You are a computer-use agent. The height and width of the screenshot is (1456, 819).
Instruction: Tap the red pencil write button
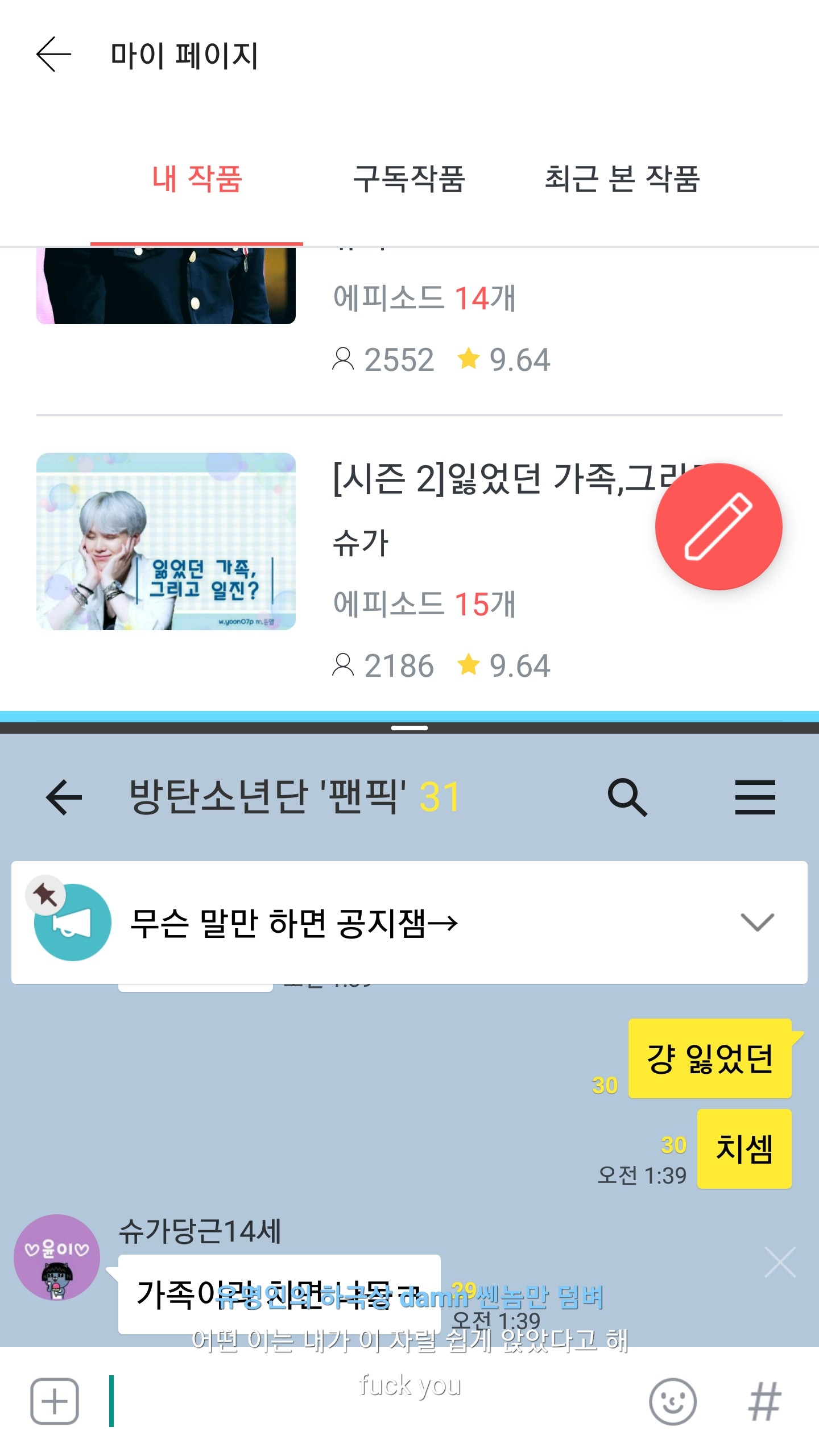(718, 527)
